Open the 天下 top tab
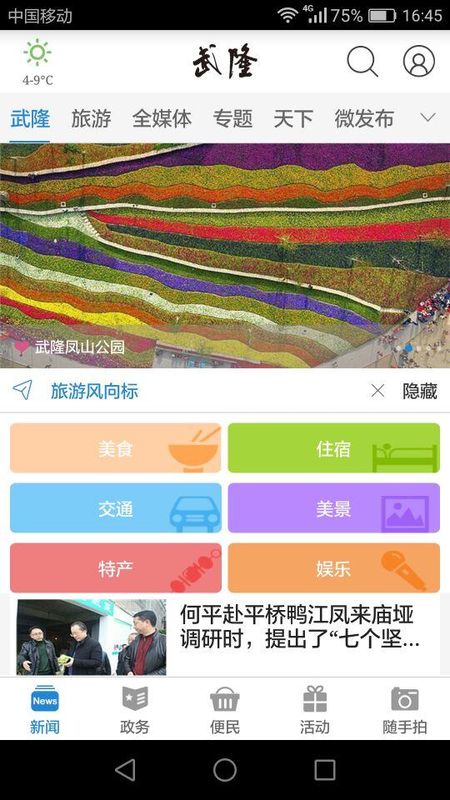This screenshot has width=450, height=800. [293, 118]
